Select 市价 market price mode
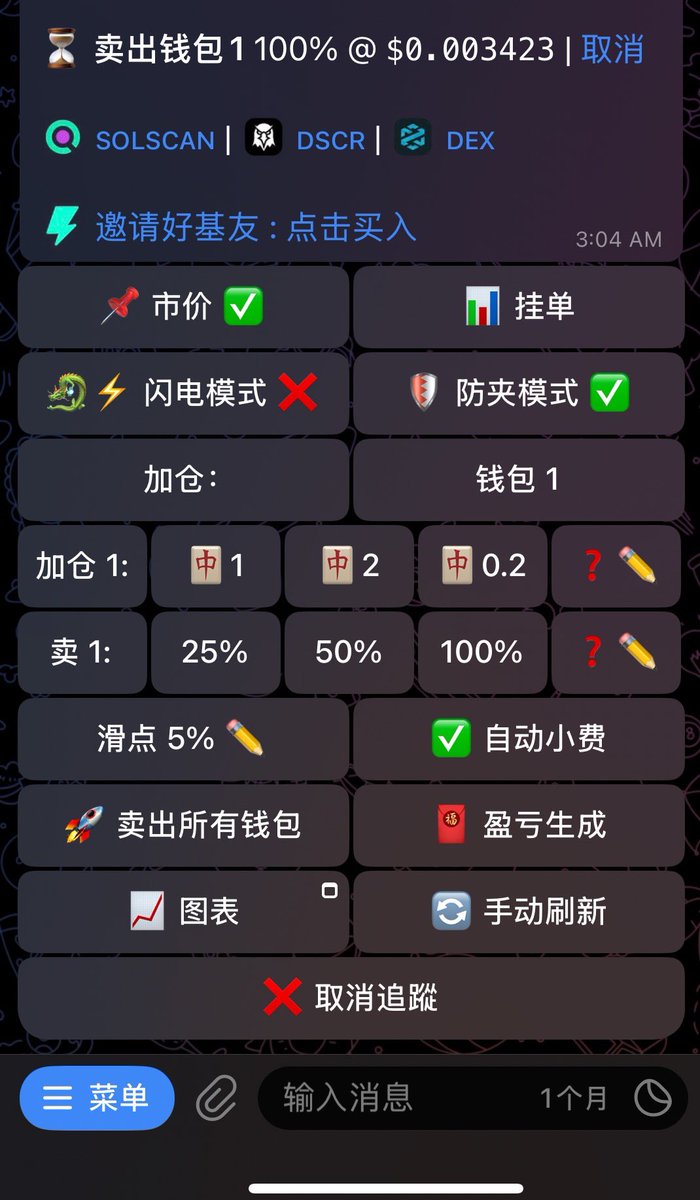This screenshot has width=700, height=1200. [x=183, y=307]
